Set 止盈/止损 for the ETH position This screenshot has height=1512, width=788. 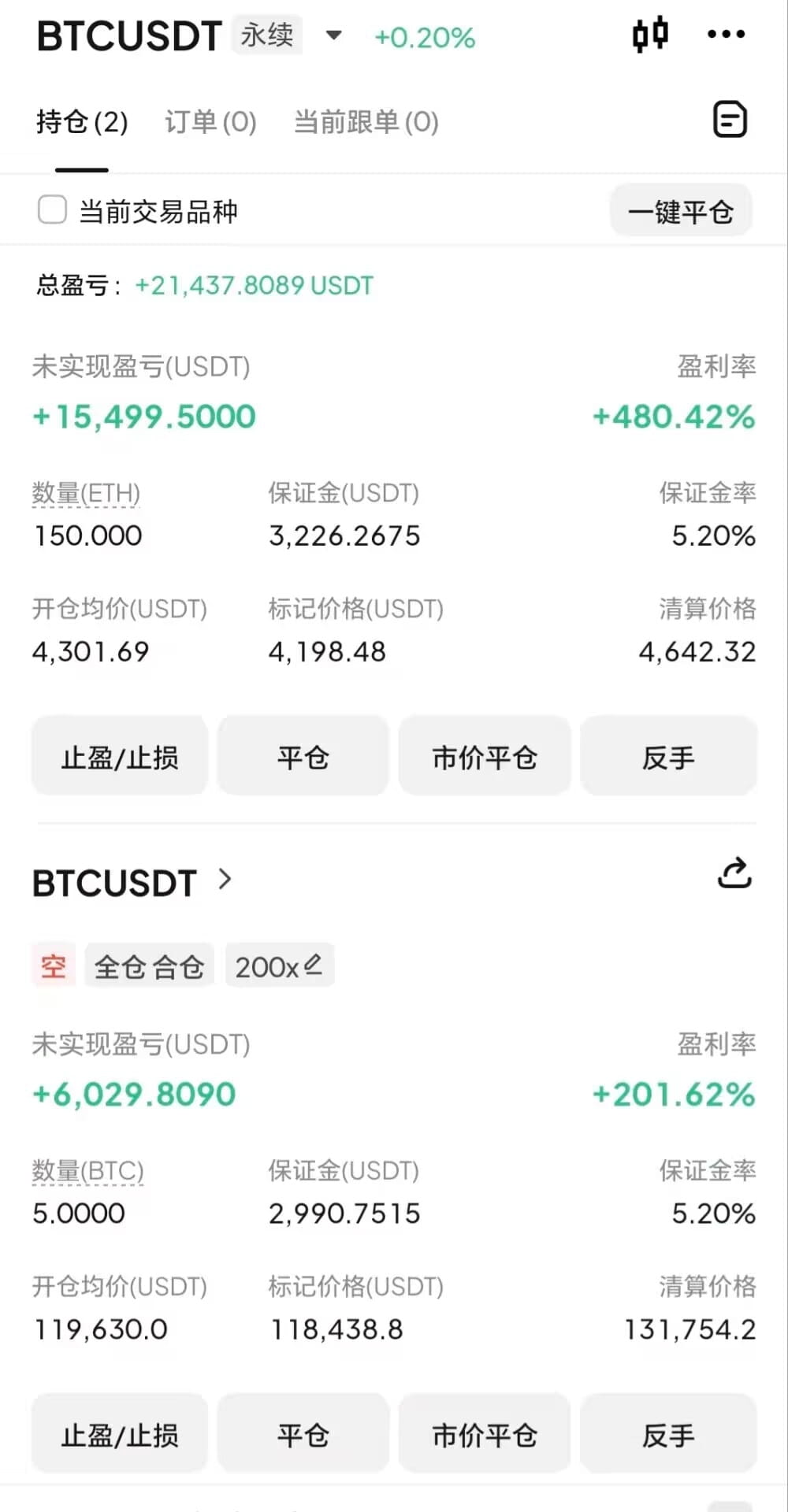pos(120,757)
